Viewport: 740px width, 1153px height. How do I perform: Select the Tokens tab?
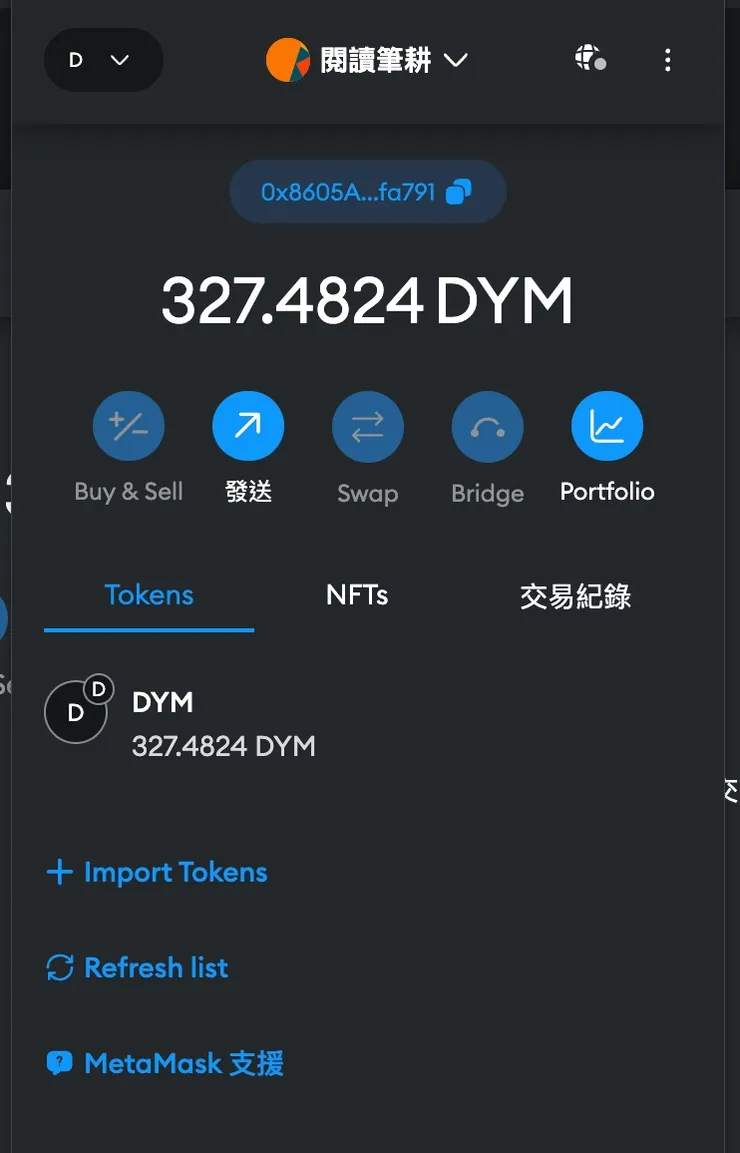148,594
